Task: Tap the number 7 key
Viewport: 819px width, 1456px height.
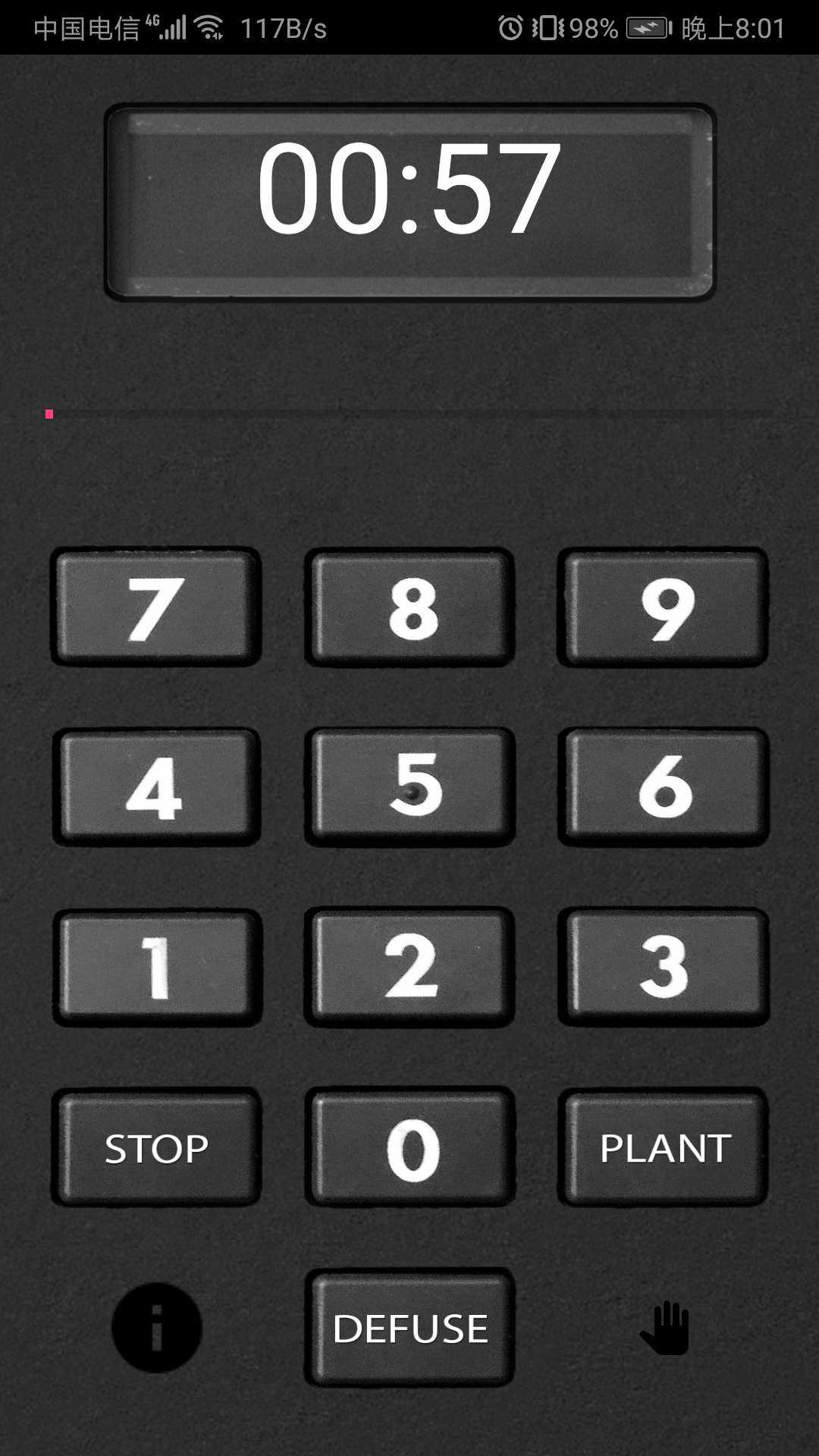Action: [x=156, y=607]
